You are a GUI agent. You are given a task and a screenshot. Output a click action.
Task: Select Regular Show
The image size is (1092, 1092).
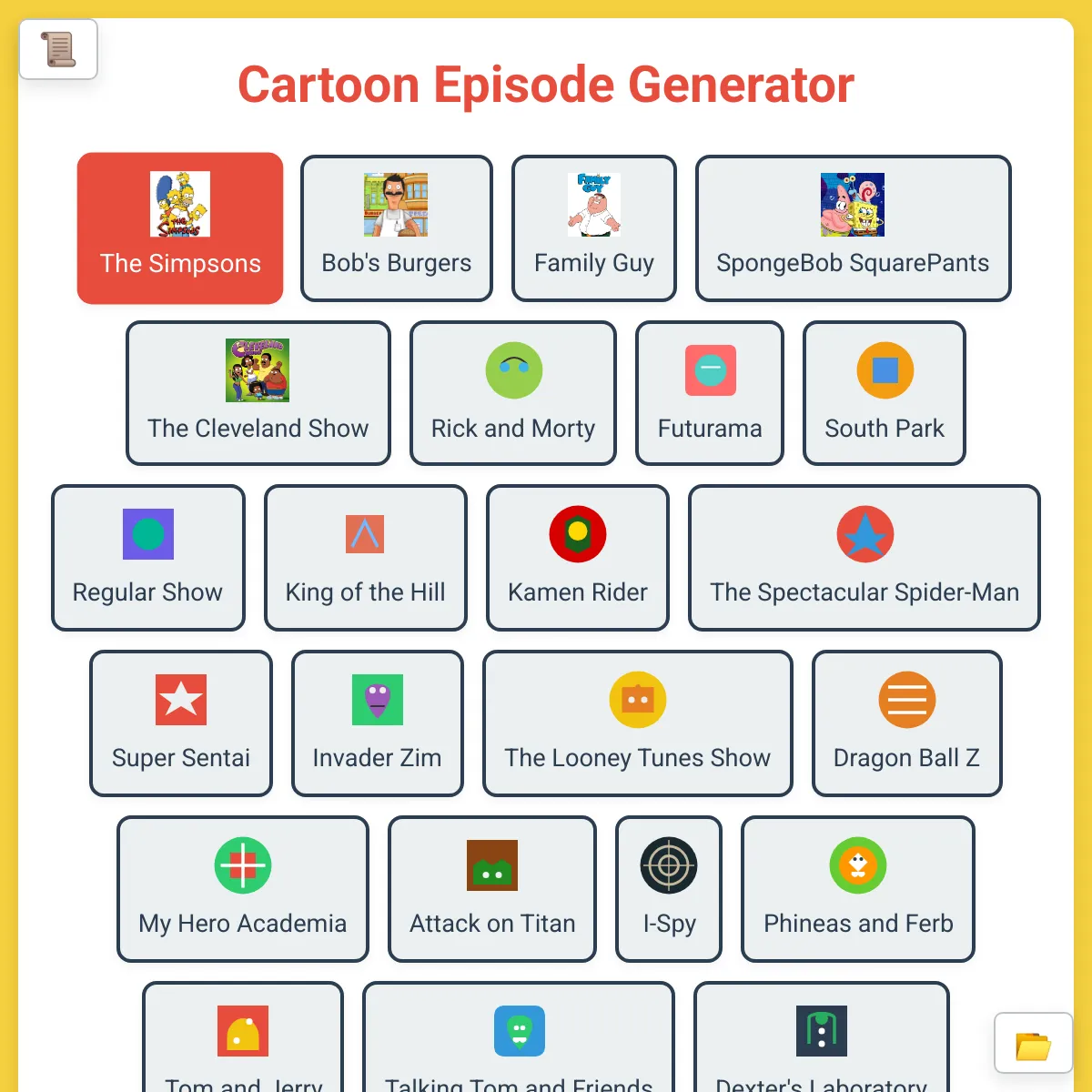[x=148, y=558]
